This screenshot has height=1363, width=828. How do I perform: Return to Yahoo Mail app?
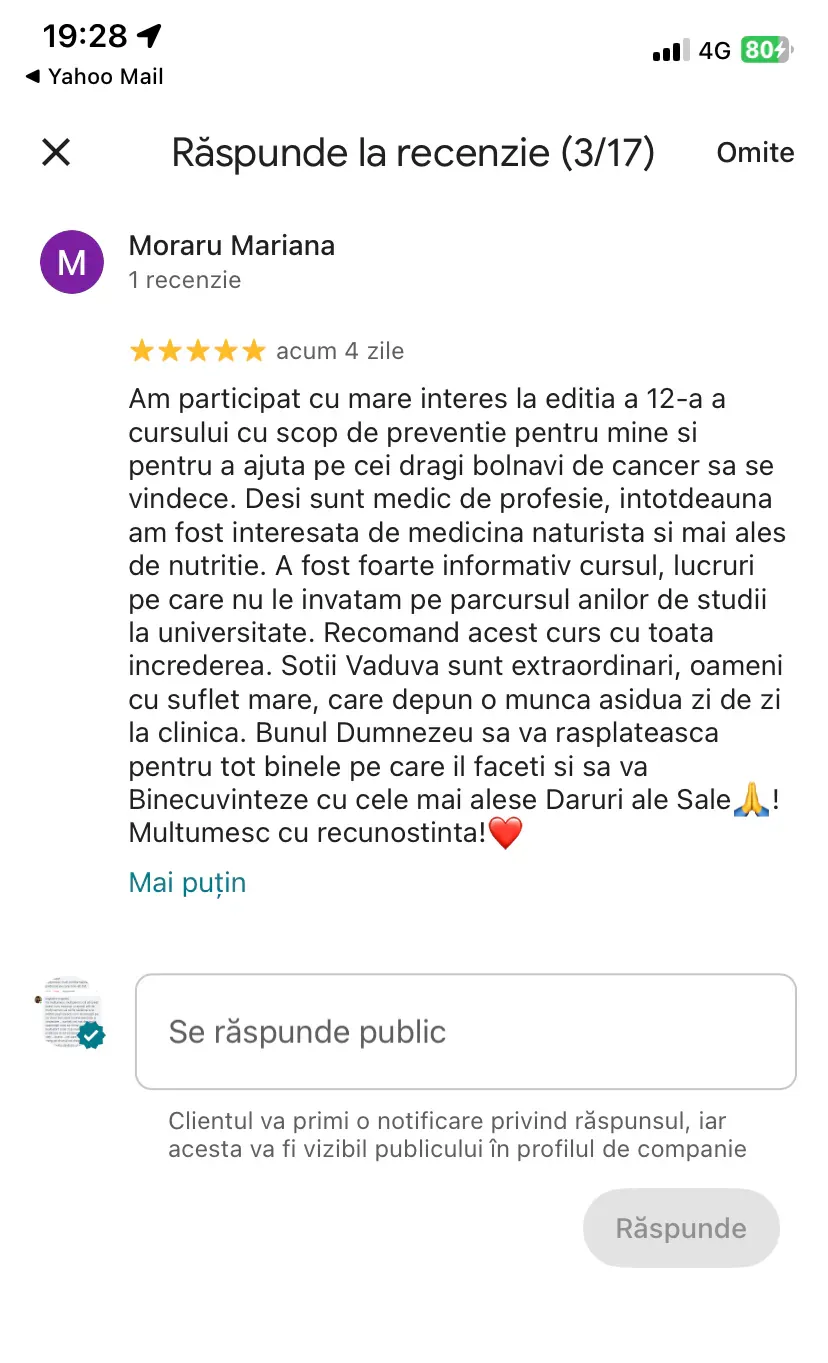click(x=94, y=77)
